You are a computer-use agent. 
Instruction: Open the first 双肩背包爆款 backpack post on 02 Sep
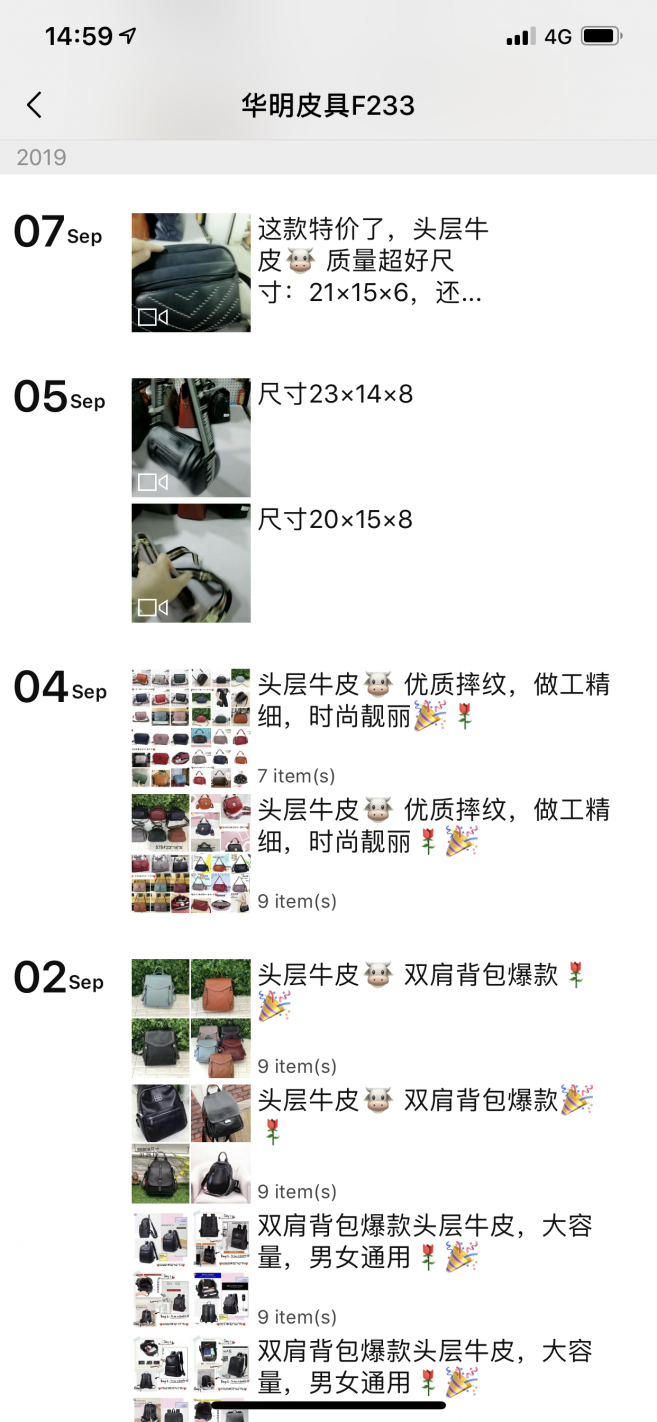coord(191,1018)
